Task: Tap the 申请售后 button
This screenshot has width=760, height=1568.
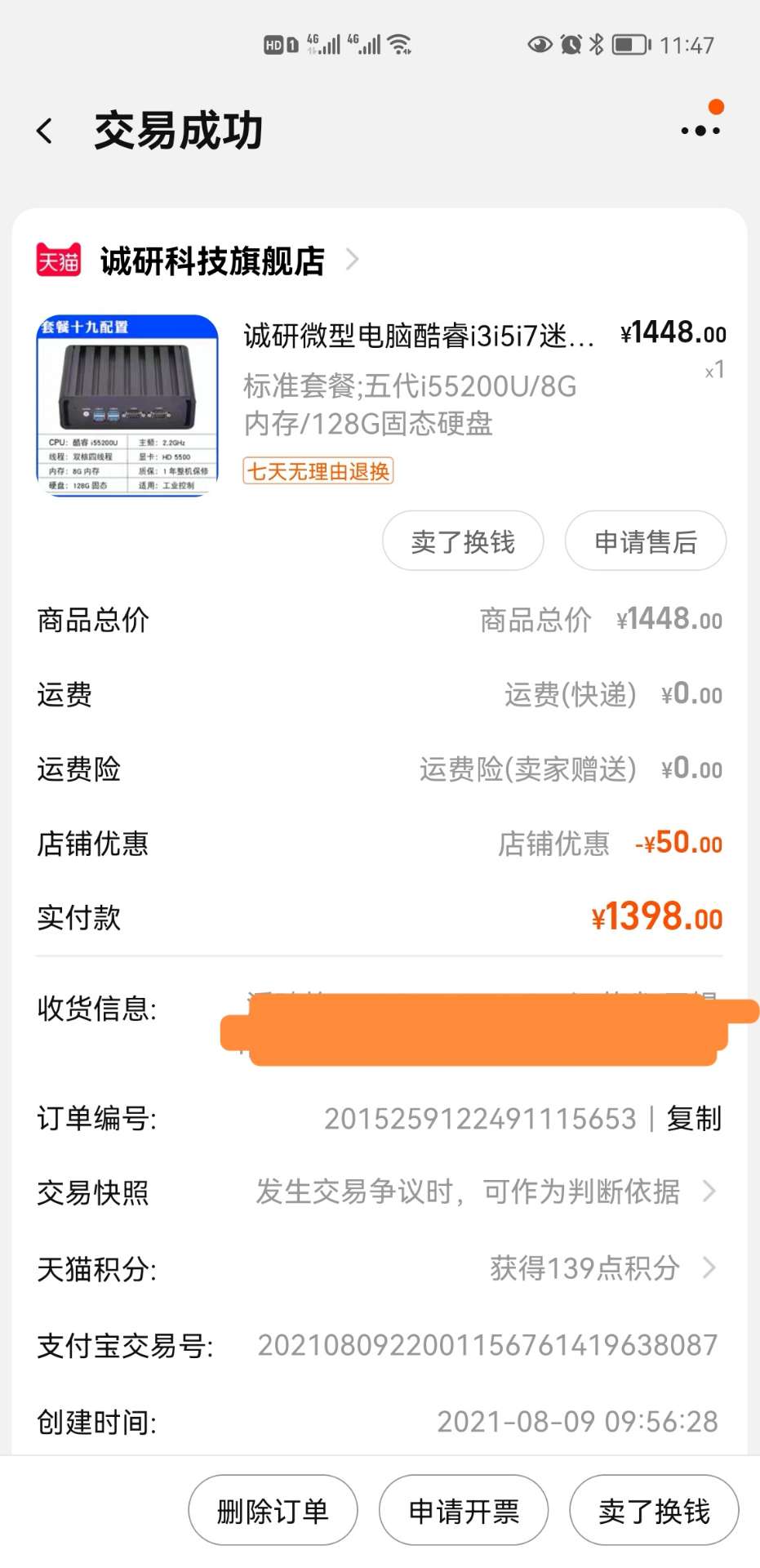Action: pyautogui.click(x=645, y=541)
